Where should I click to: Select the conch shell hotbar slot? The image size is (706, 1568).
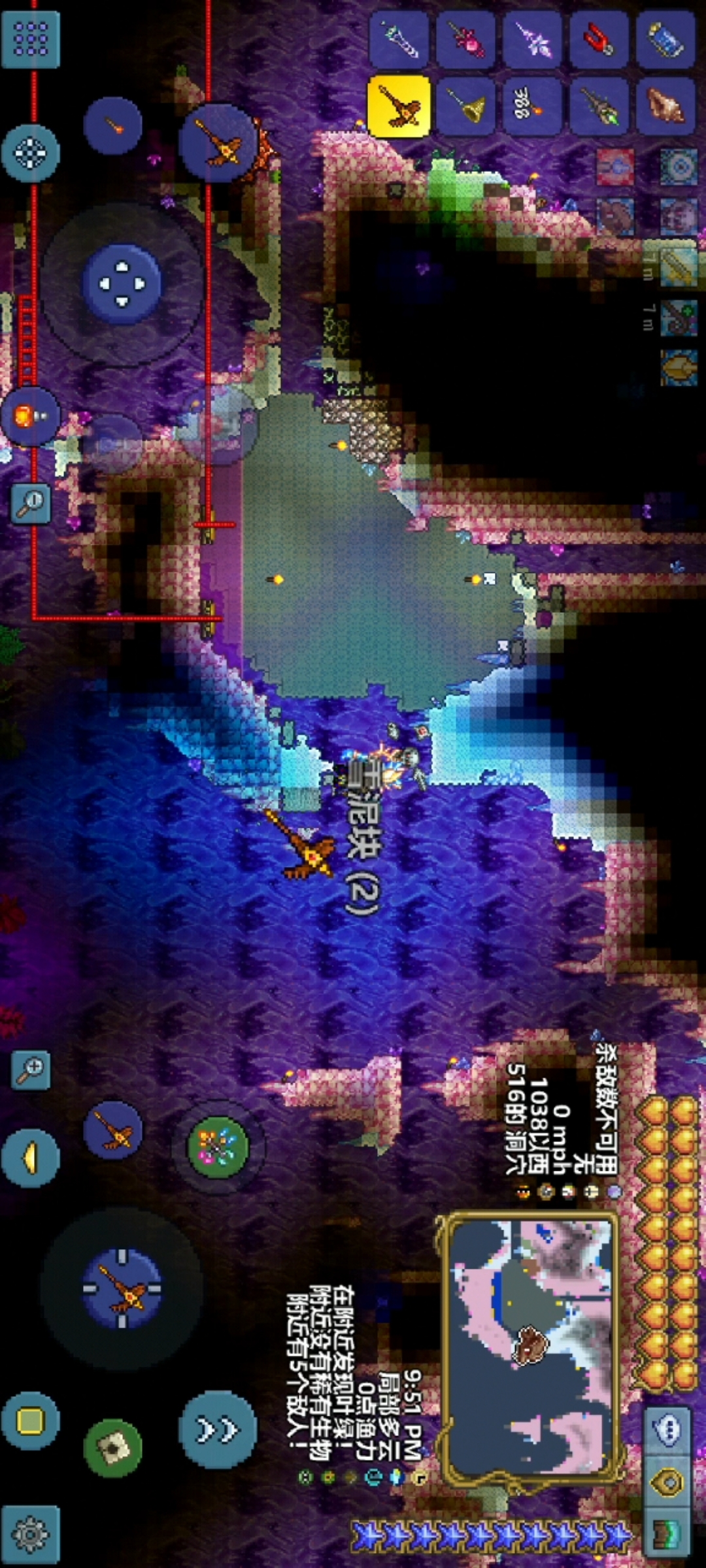(665, 106)
